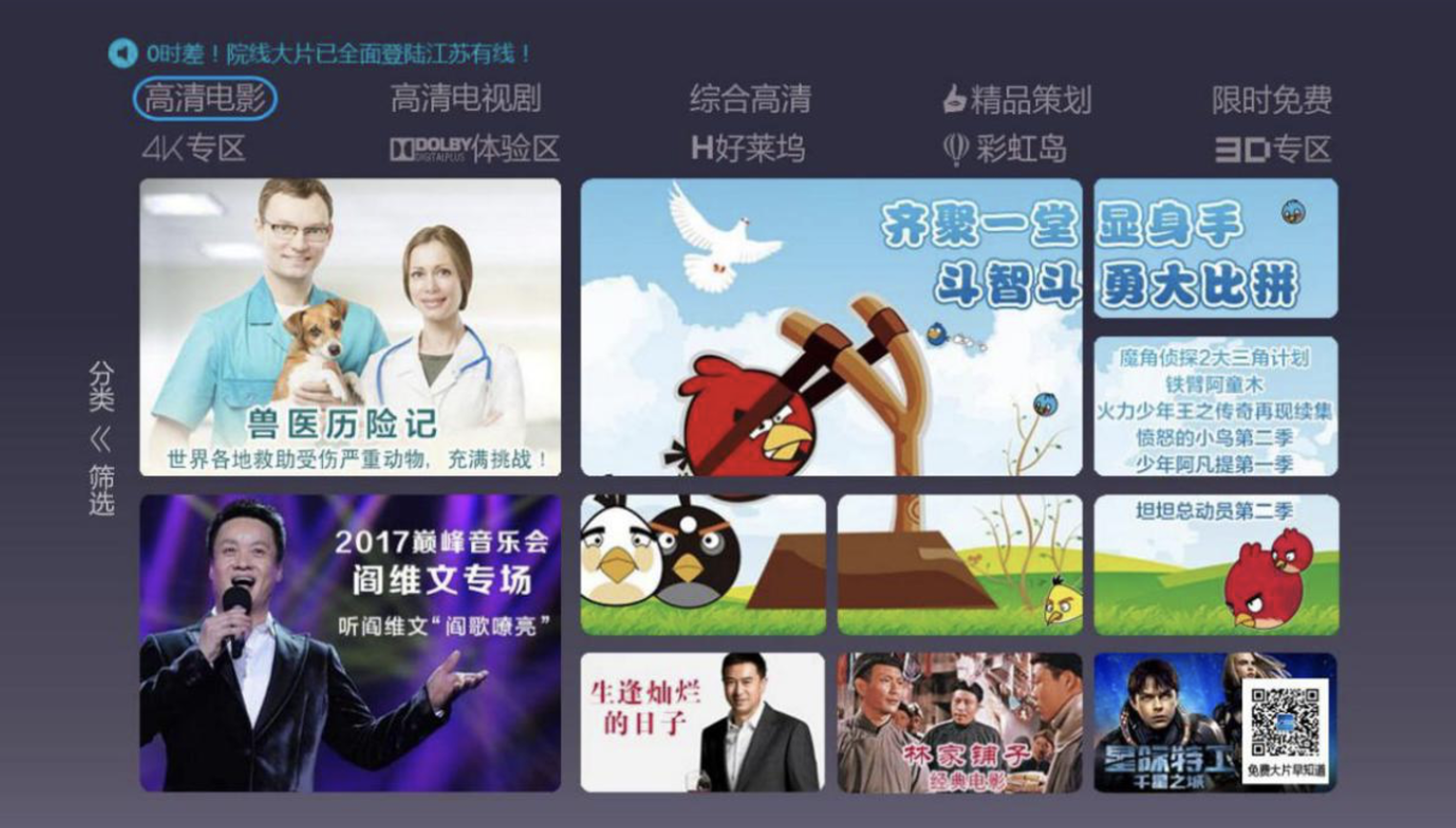
Task: Switch to 4K专区
Action: point(194,149)
